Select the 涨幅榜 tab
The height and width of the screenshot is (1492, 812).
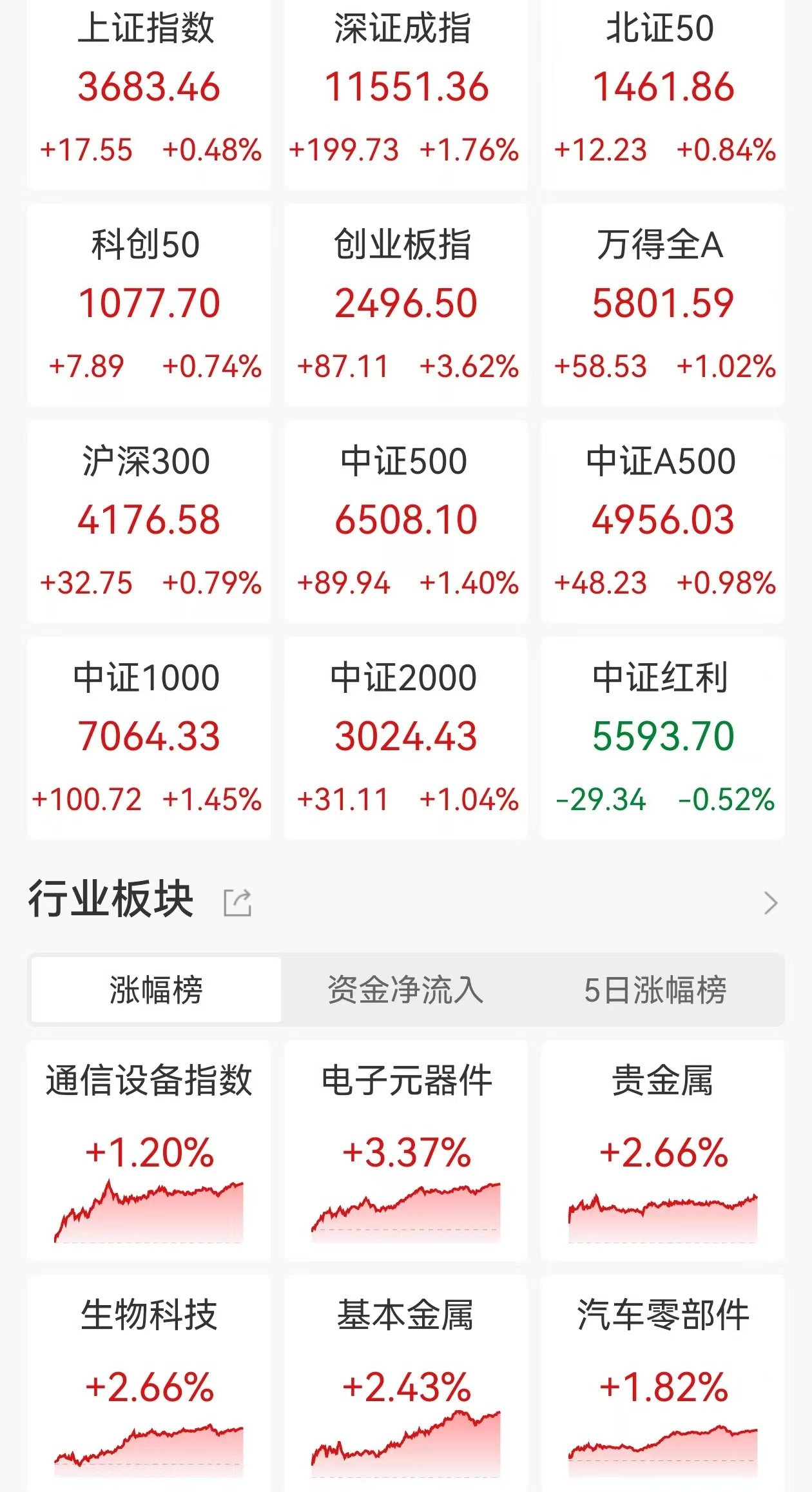coord(156,990)
